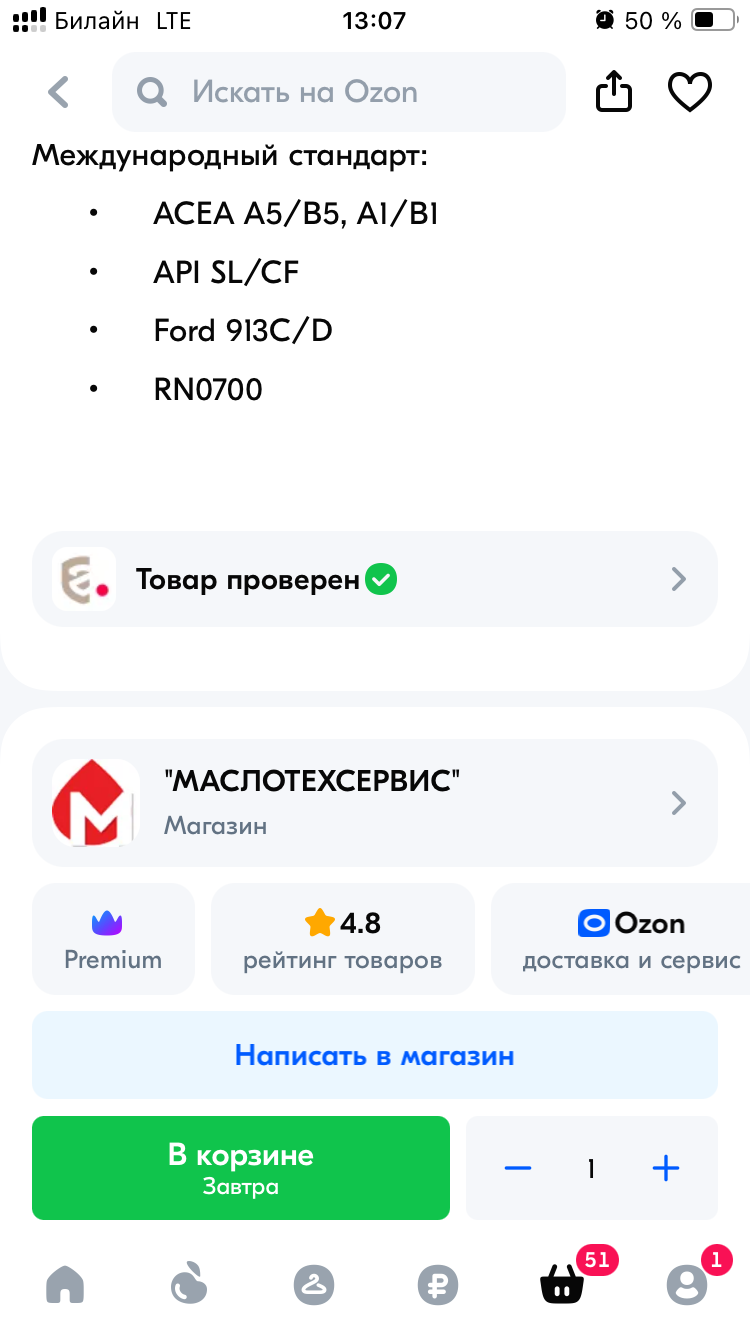Add product to favorites with heart icon

pyautogui.click(x=689, y=93)
